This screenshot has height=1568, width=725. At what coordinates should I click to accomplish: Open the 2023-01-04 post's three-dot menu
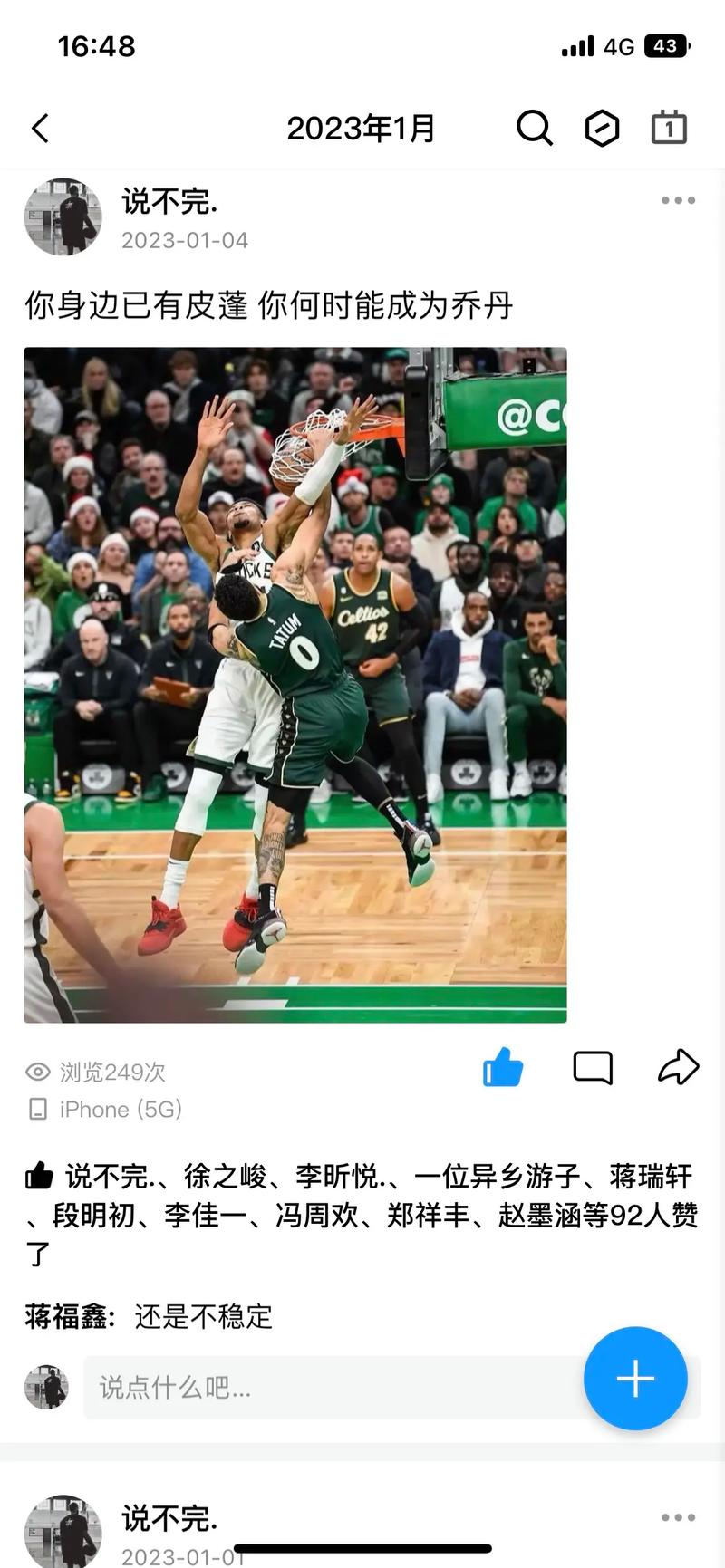(x=677, y=201)
